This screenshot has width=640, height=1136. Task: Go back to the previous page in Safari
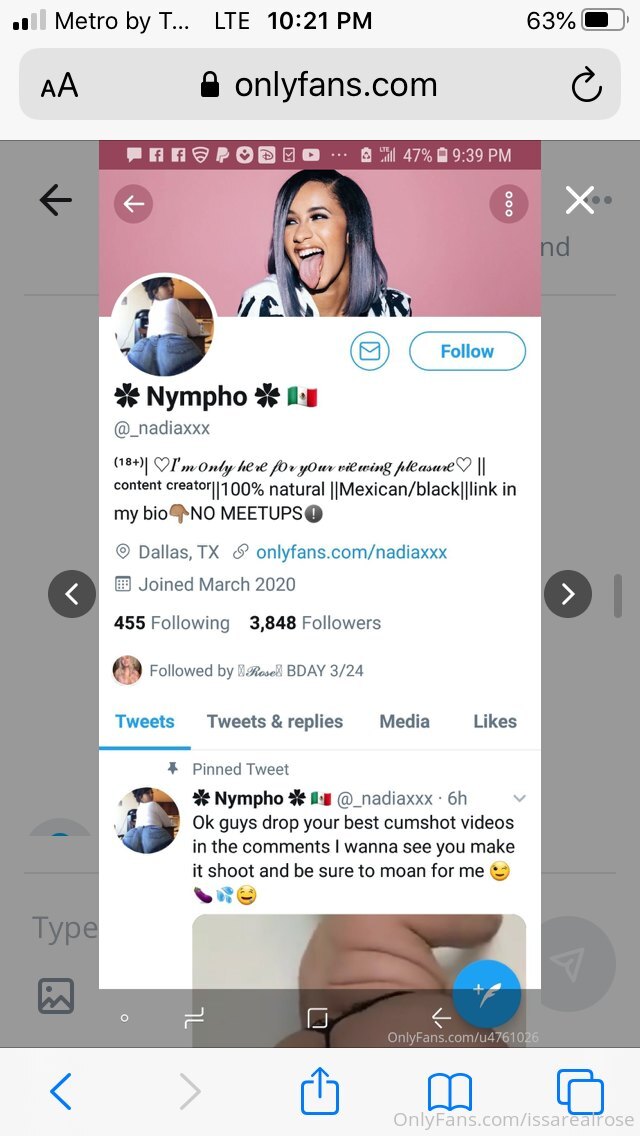pos(61,1092)
